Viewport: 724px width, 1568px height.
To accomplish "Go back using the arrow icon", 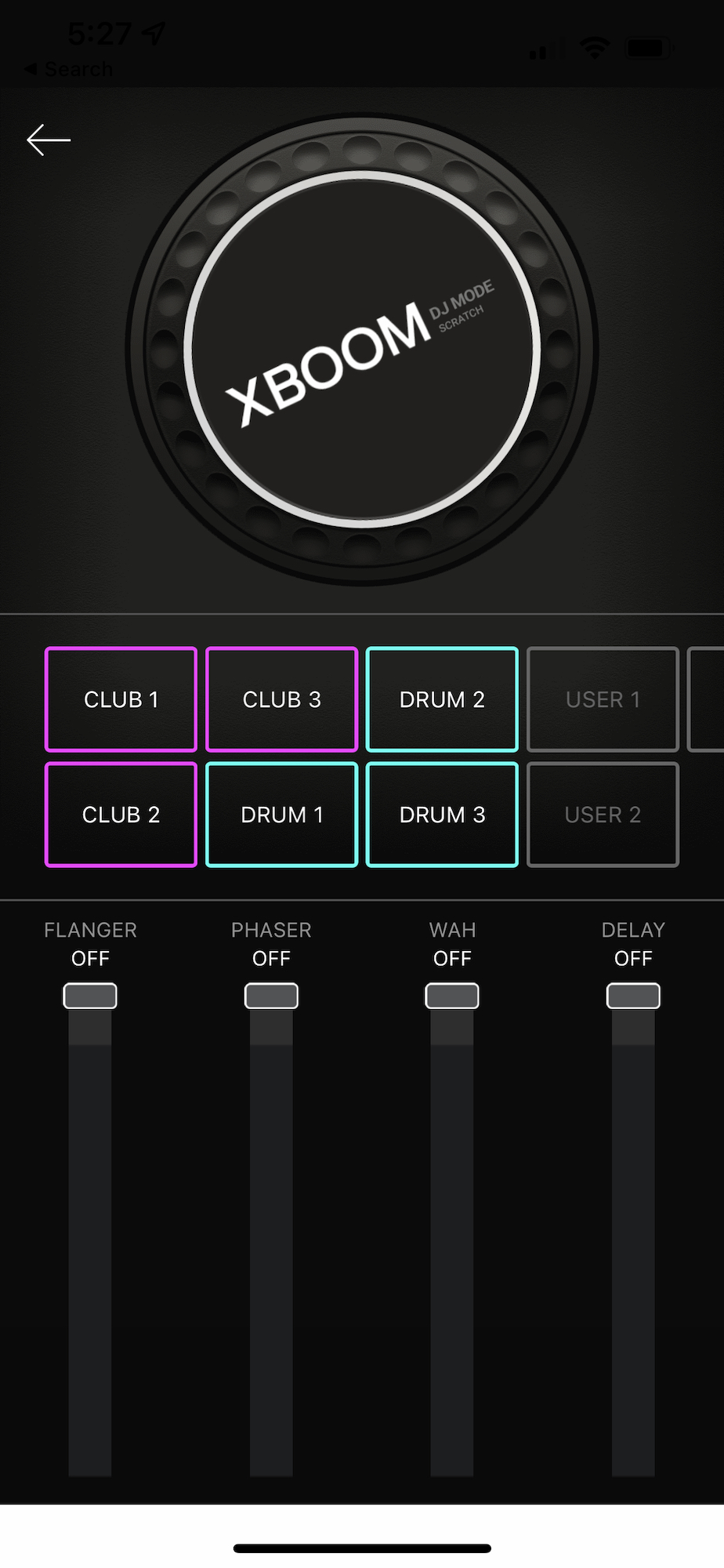I will pyautogui.click(x=49, y=140).
